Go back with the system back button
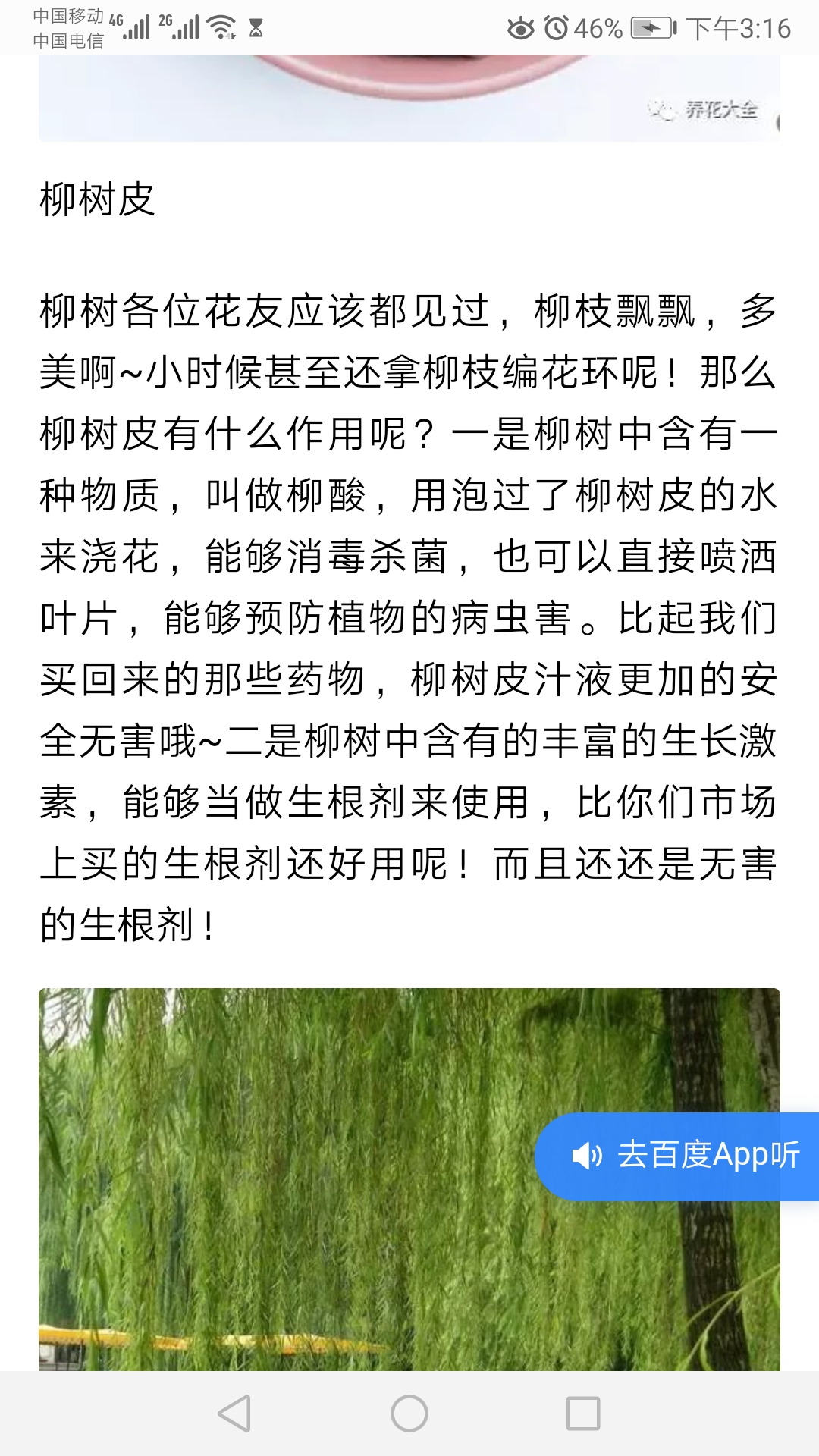Viewport: 819px width, 1456px height. (234, 1414)
